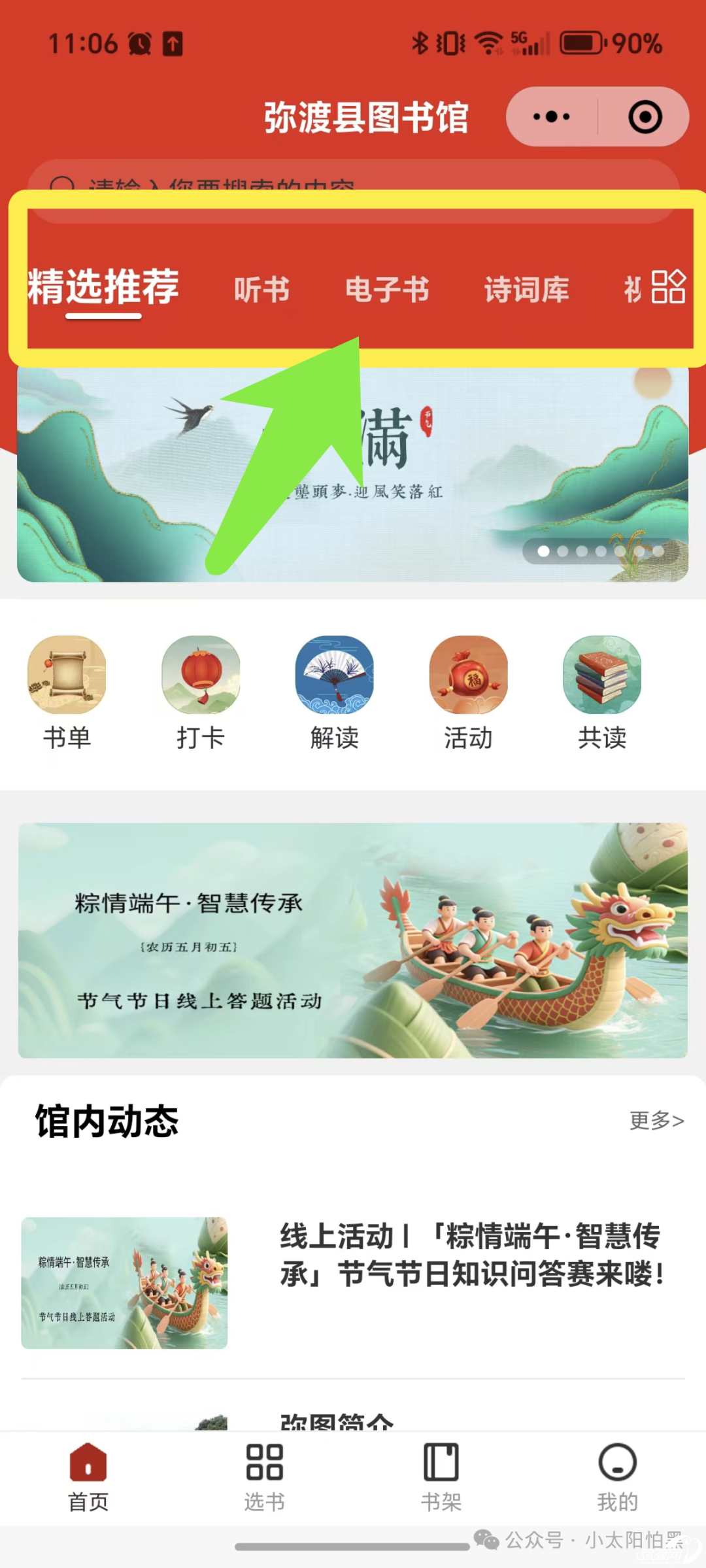Switch to the 听书 tab
The width and height of the screenshot is (706, 1568).
point(261,290)
